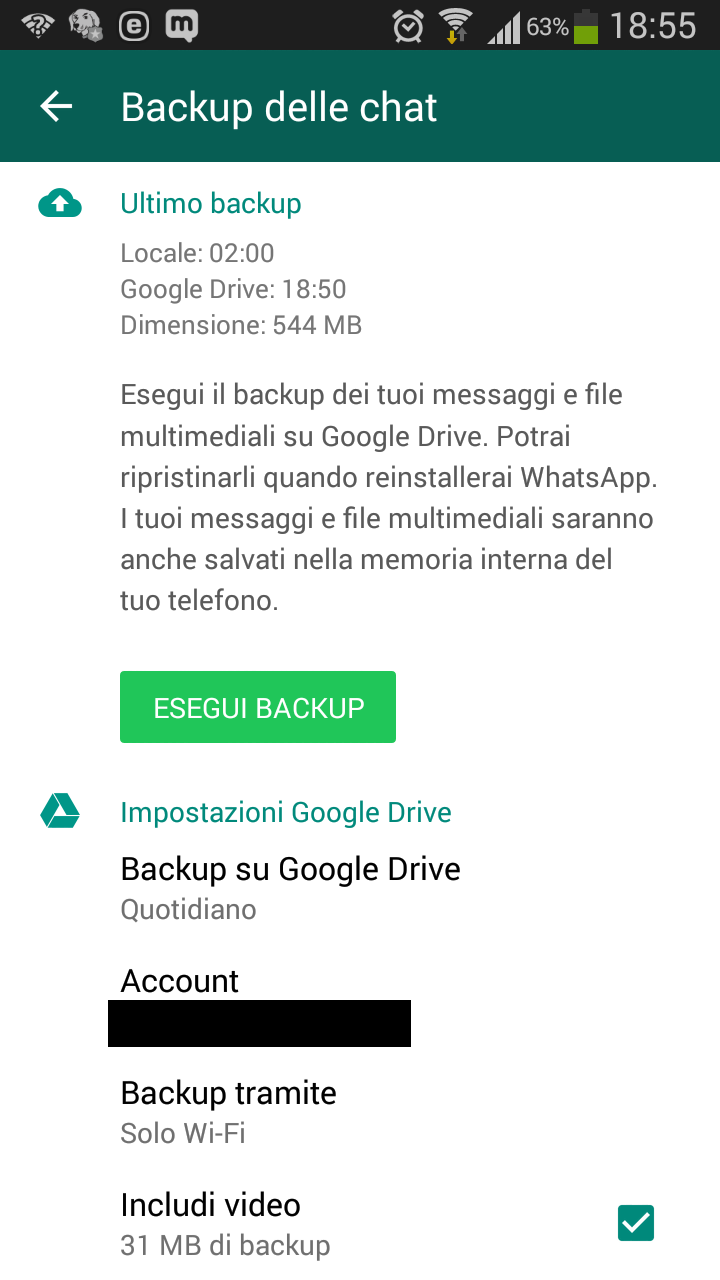
Task: Open the Backup tramite network option
Action: (360, 1112)
